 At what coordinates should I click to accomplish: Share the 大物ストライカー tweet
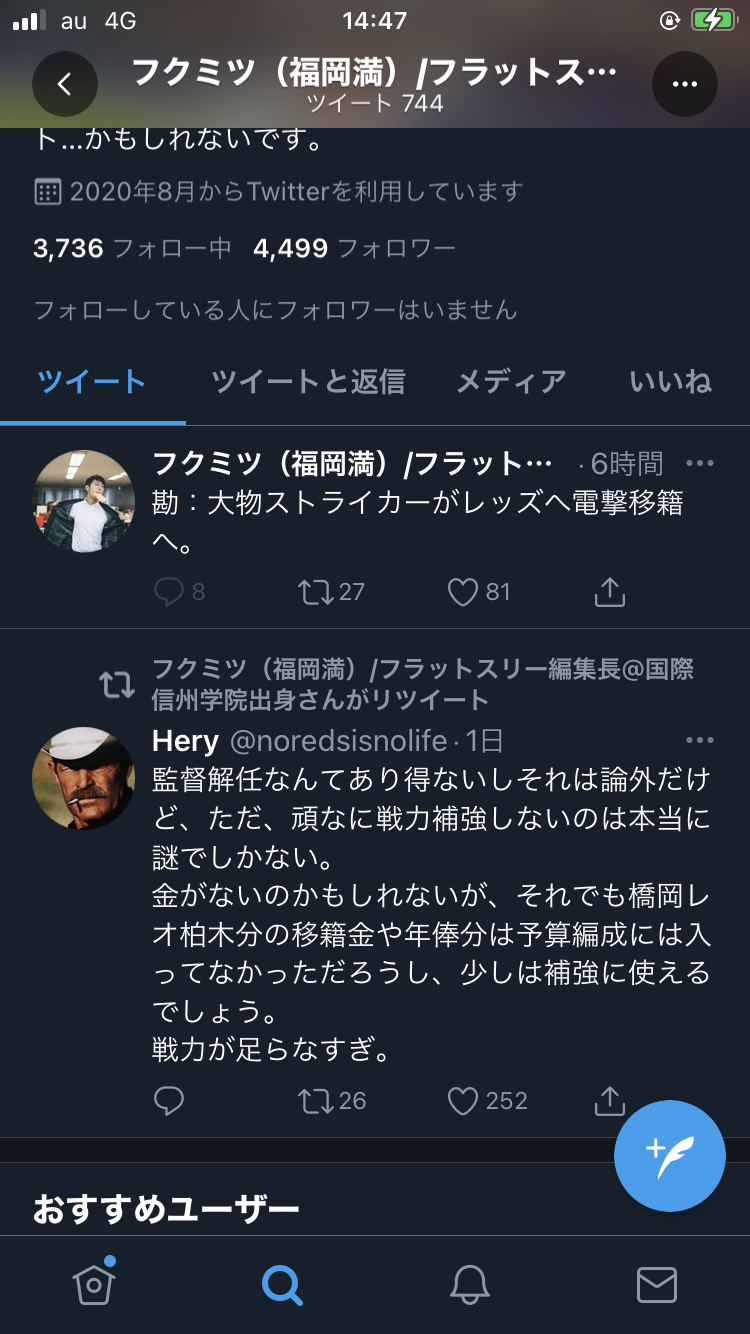pyautogui.click(x=609, y=592)
